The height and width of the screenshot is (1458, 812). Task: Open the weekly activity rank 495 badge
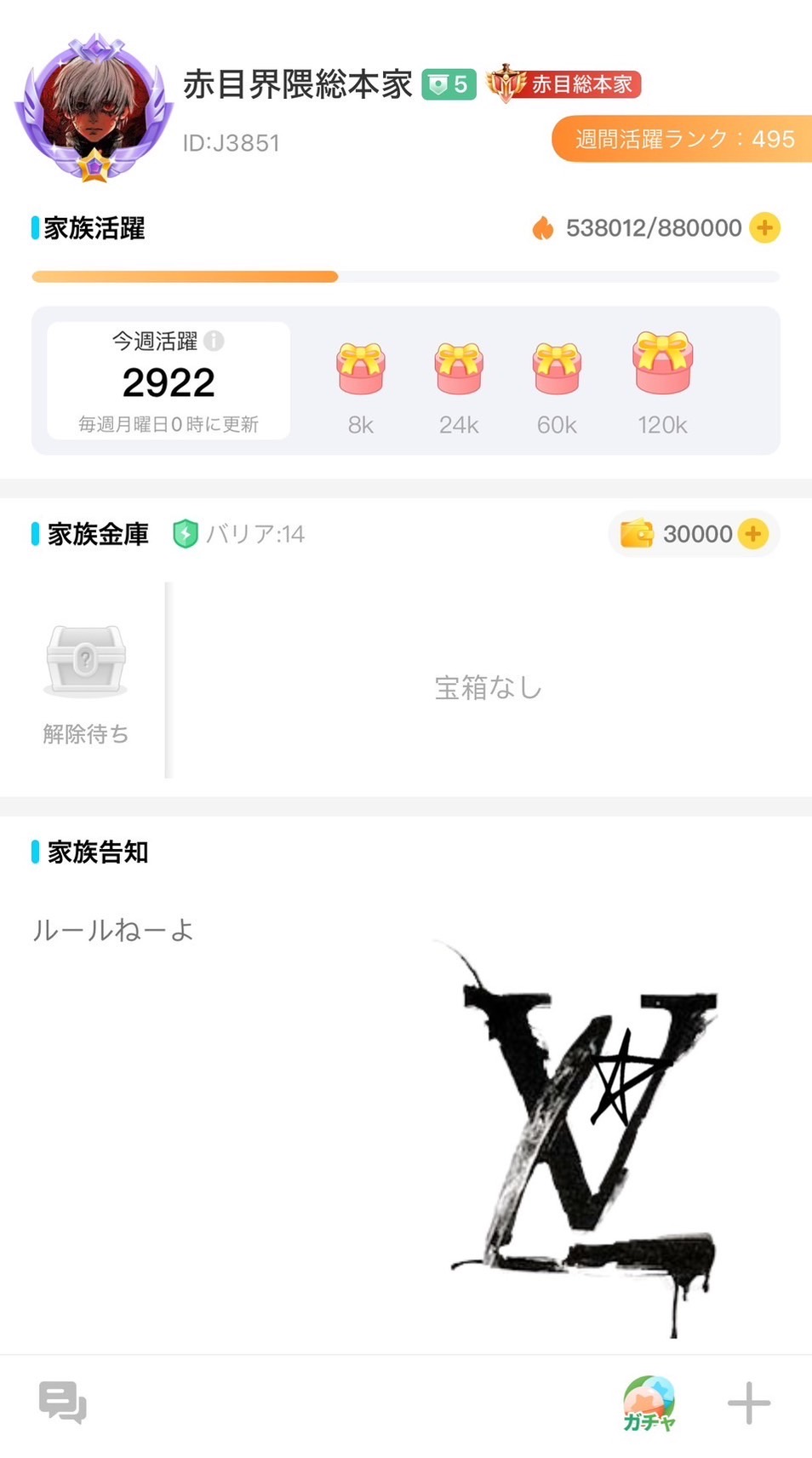(682, 139)
